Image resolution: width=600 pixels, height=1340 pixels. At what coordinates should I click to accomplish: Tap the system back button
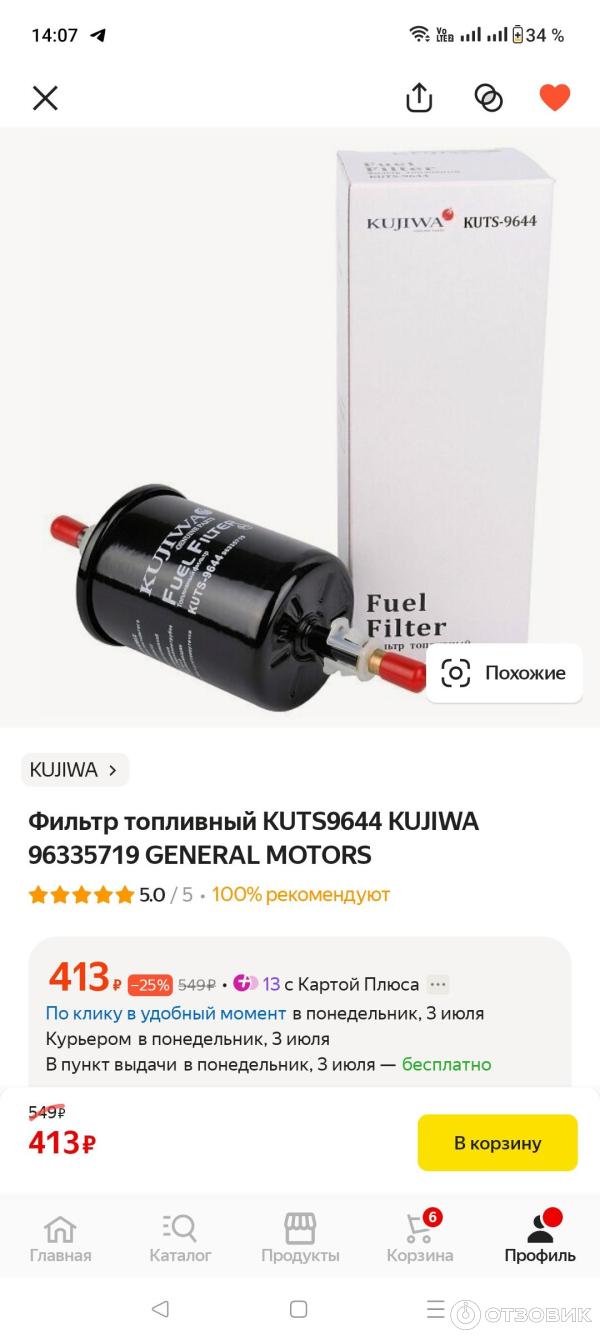pos(160,1309)
